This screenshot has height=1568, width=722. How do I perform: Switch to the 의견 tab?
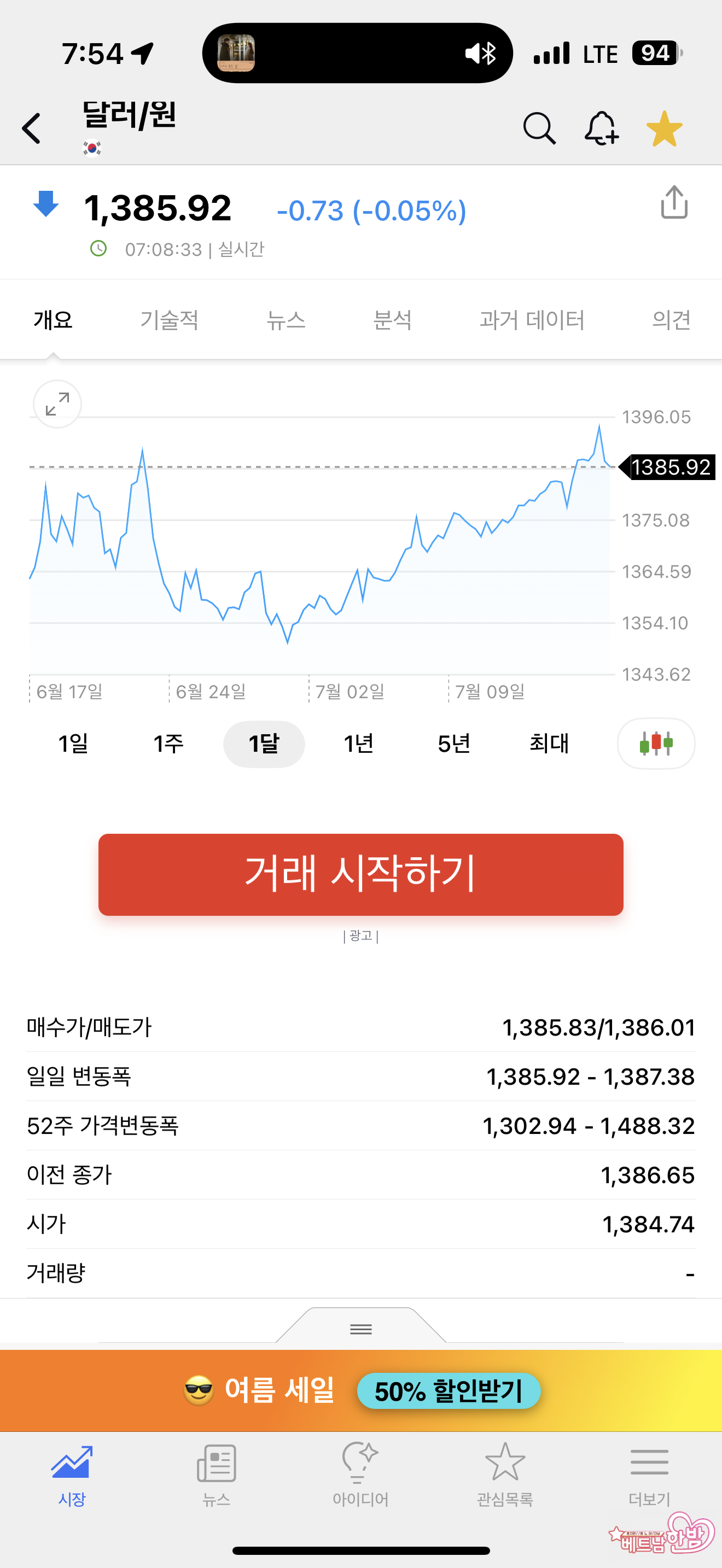(x=671, y=320)
